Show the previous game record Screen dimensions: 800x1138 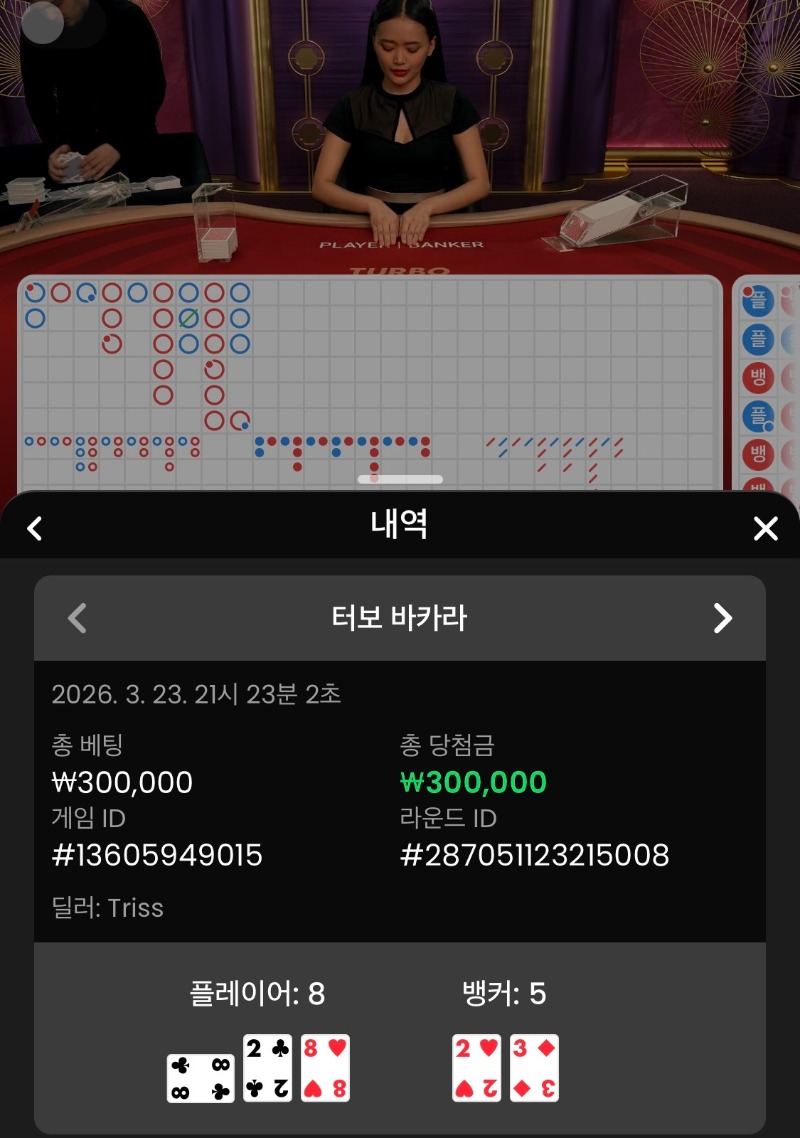pos(77,618)
